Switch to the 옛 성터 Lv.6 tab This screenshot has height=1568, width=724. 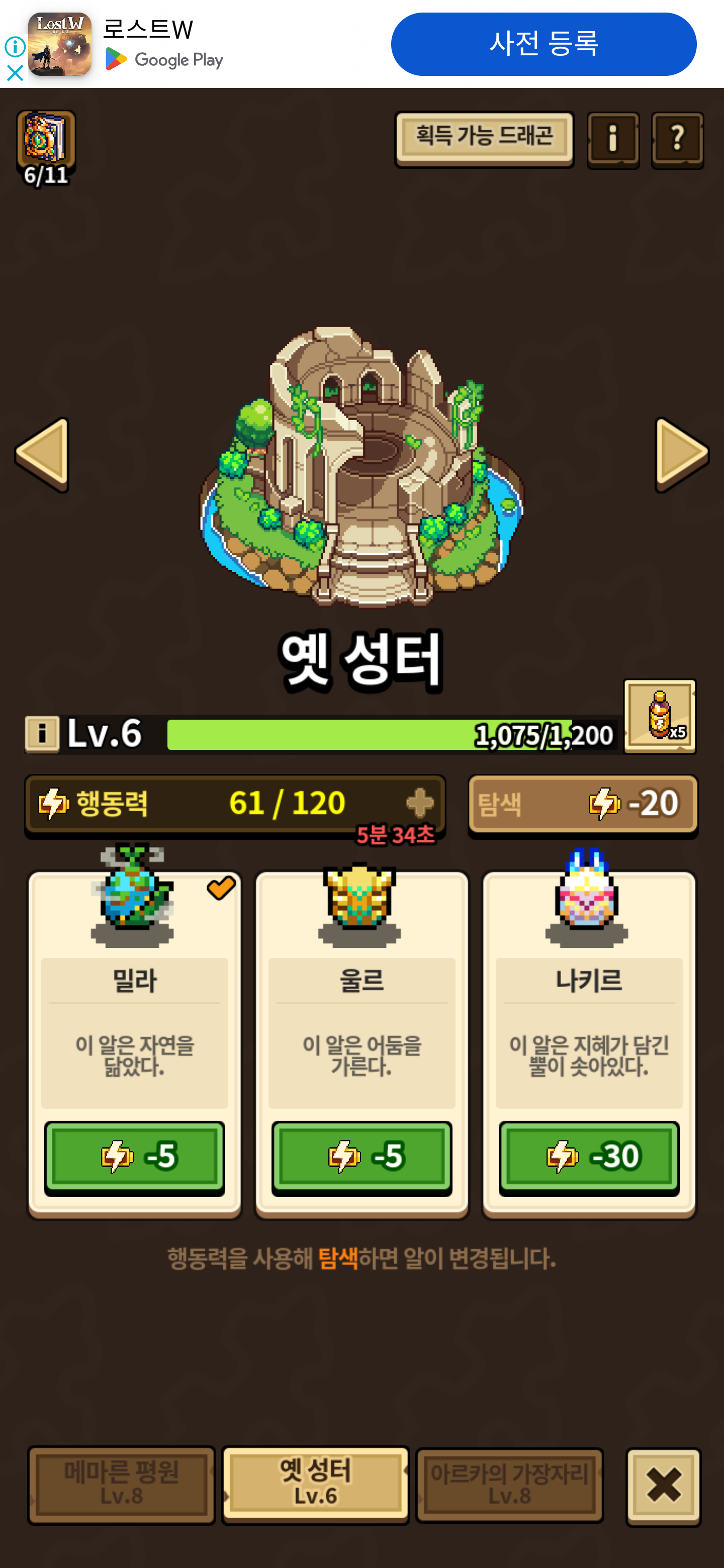(315, 1484)
